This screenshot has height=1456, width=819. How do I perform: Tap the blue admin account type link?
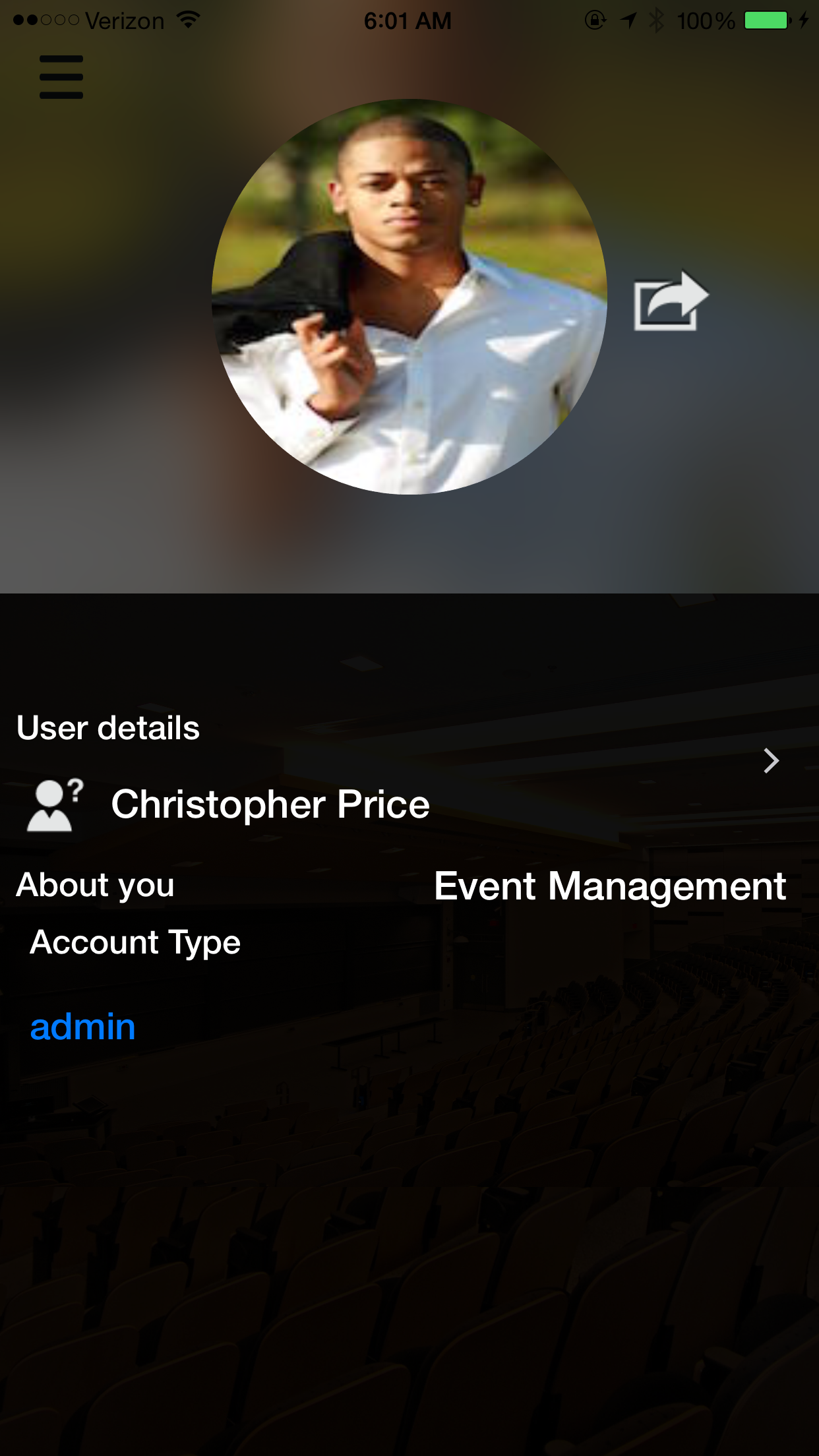click(83, 1027)
